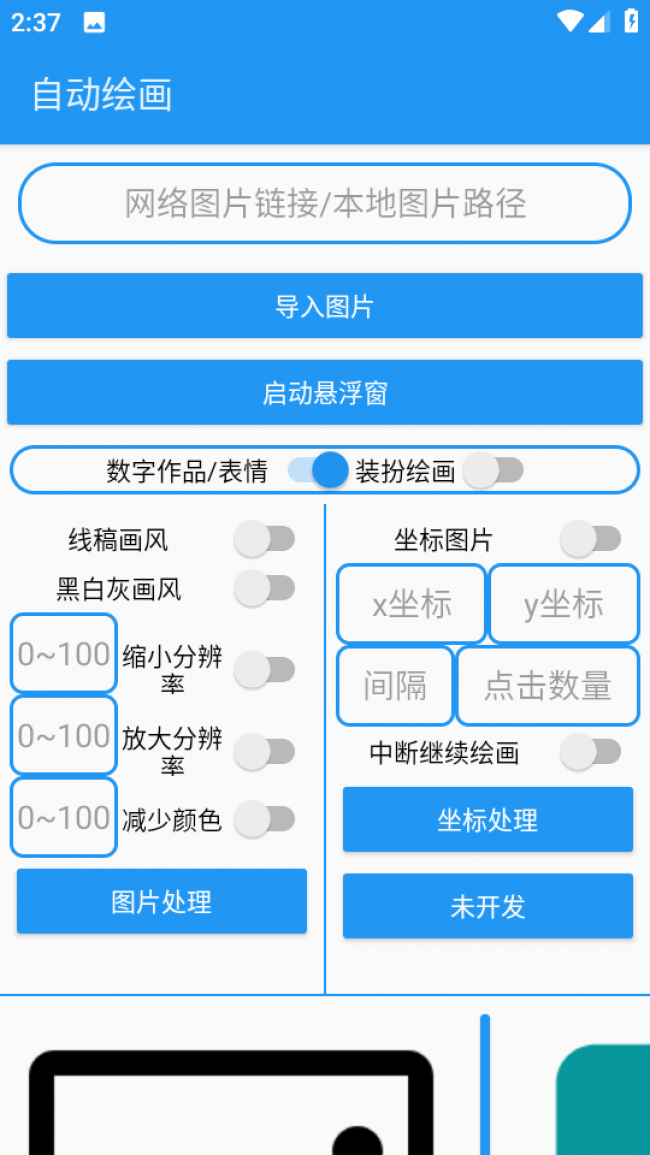Screen dimensions: 650x1155
Task: Tap the 0~100 field beside 减少颜色
Action: coord(64,818)
